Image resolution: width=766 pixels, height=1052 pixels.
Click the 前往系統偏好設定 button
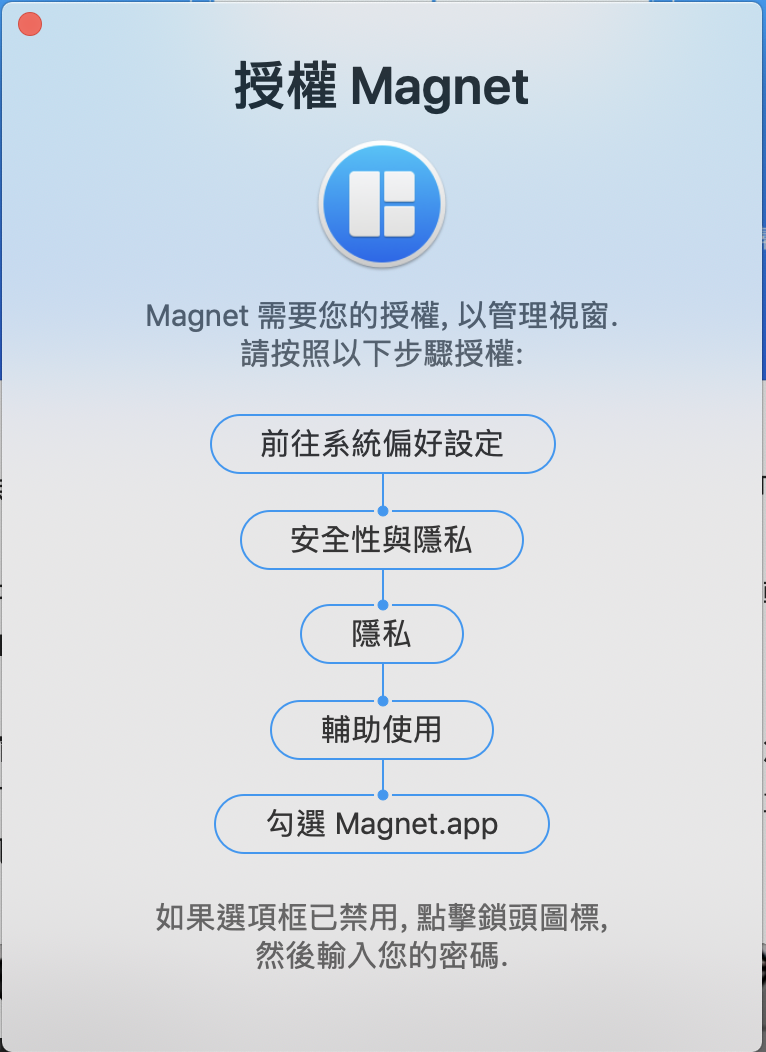click(x=382, y=444)
